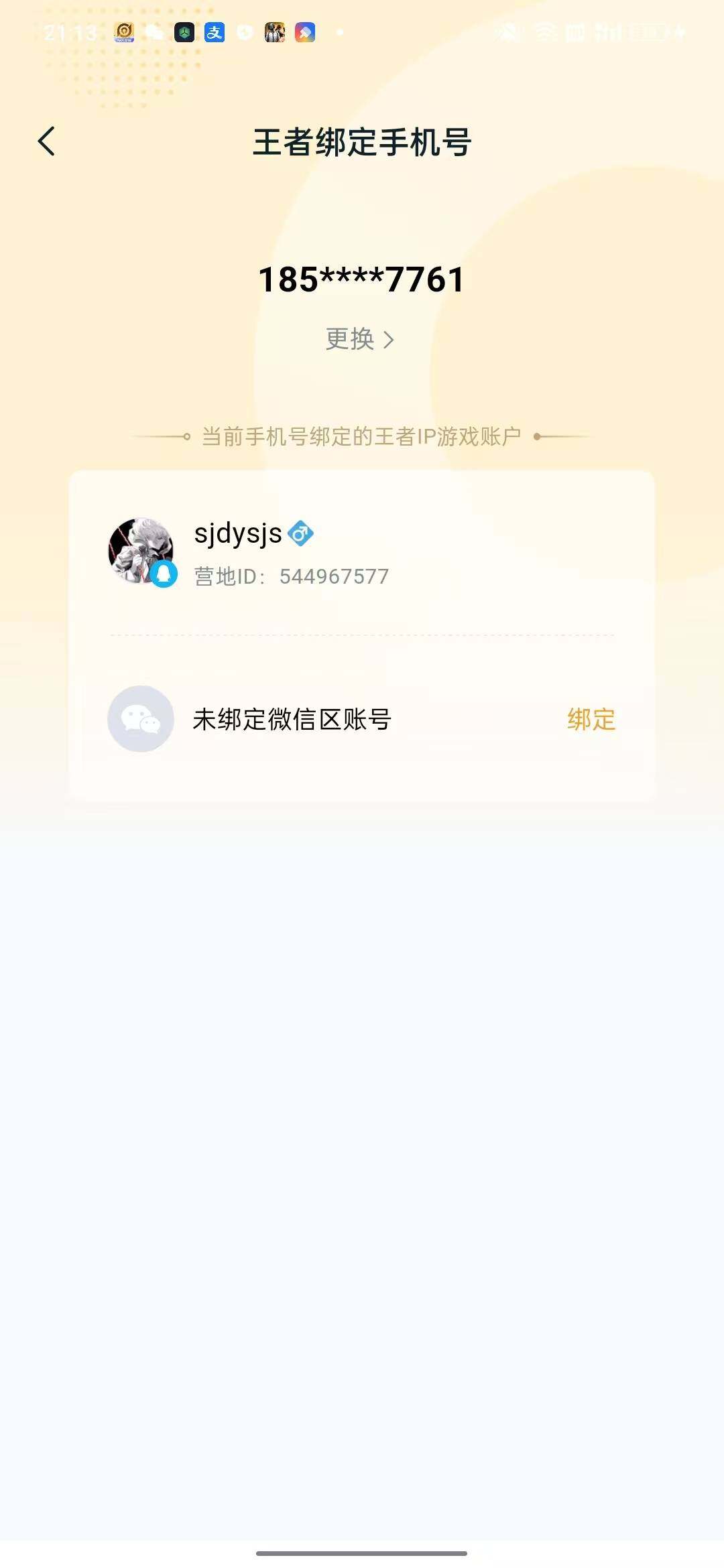Viewport: 724px width, 1568px height.
Task: Tap the cellular signal bars in the status bar
Action: [607, 31]
